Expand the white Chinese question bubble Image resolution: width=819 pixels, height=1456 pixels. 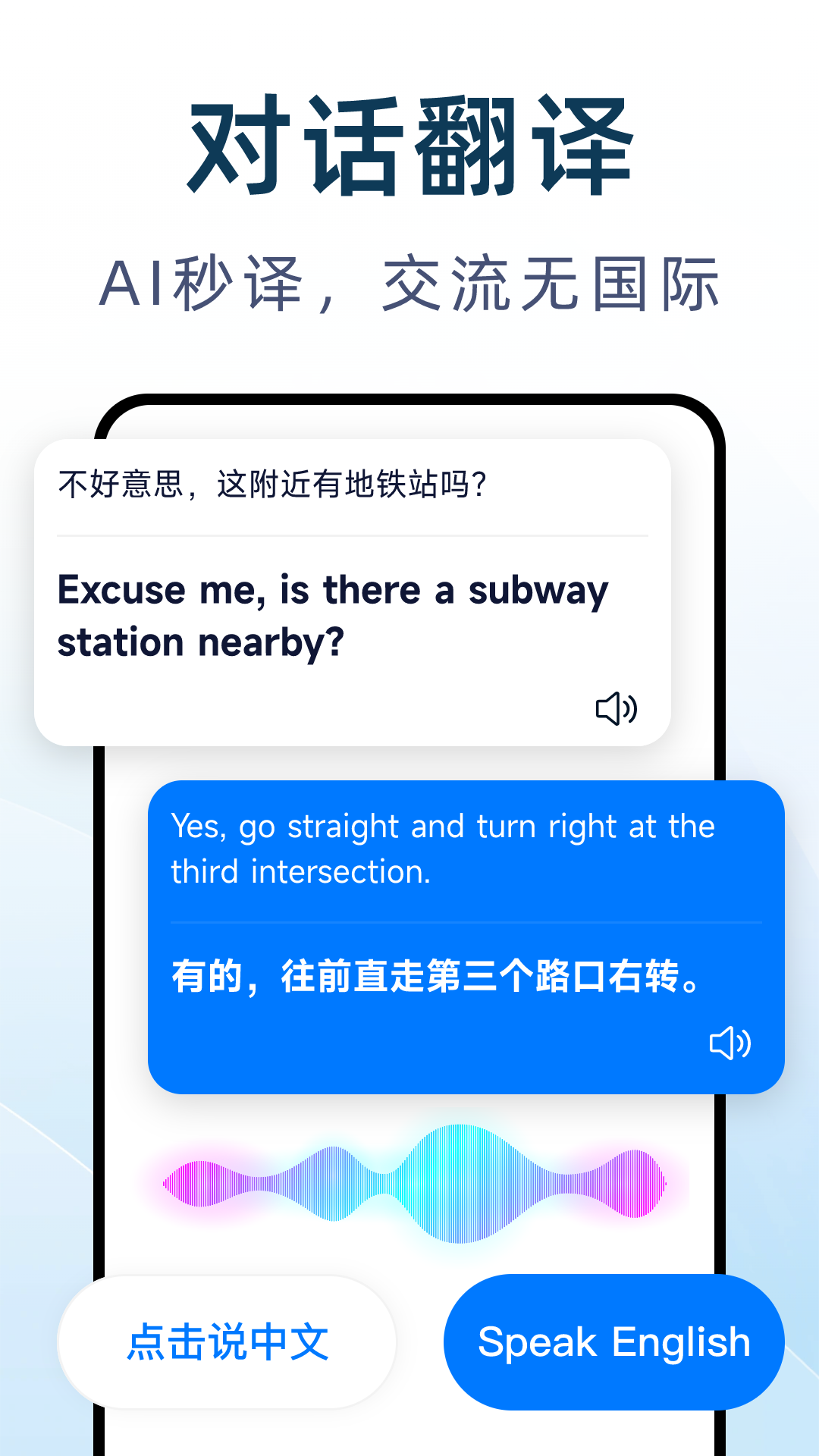349,591
